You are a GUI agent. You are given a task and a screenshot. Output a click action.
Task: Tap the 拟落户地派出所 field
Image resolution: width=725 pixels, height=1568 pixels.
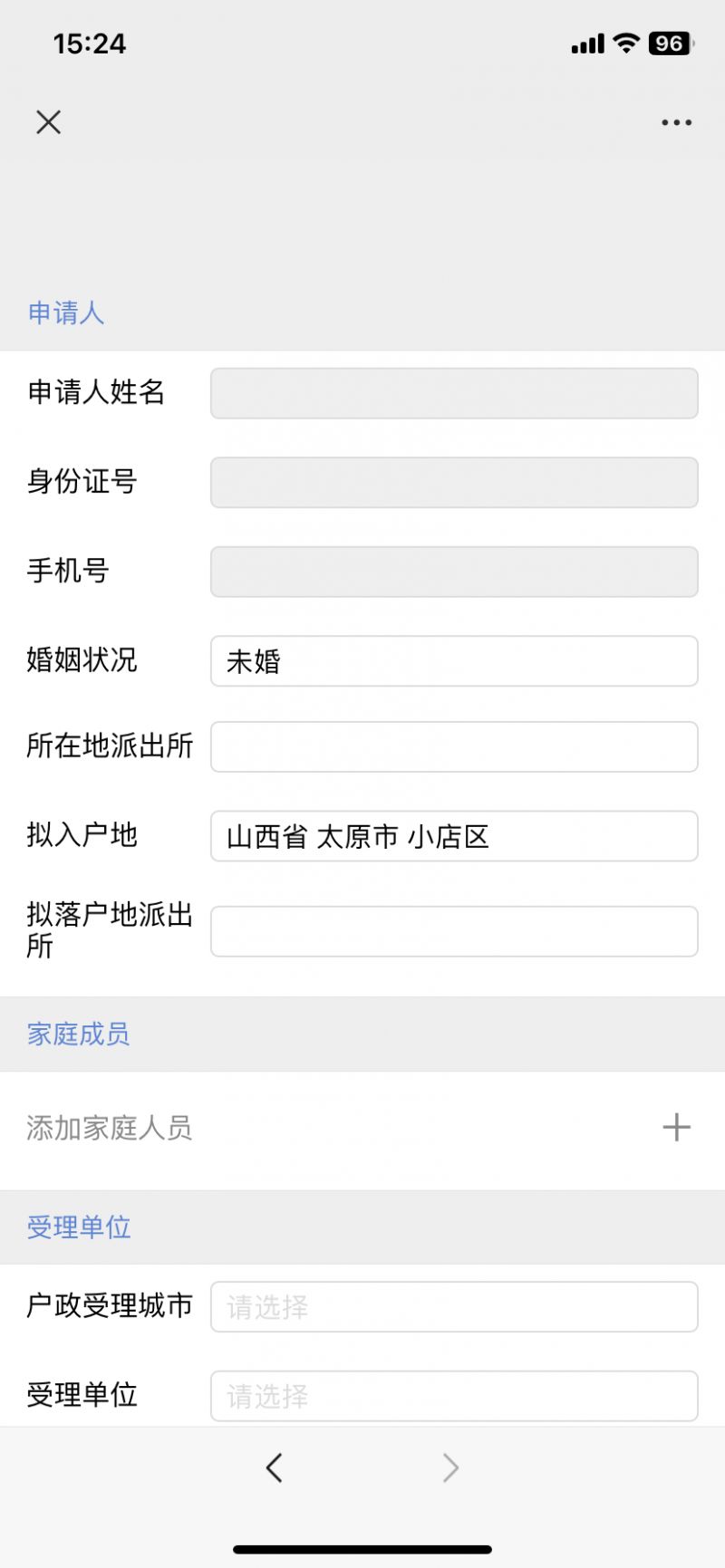(x=454, y=931)
